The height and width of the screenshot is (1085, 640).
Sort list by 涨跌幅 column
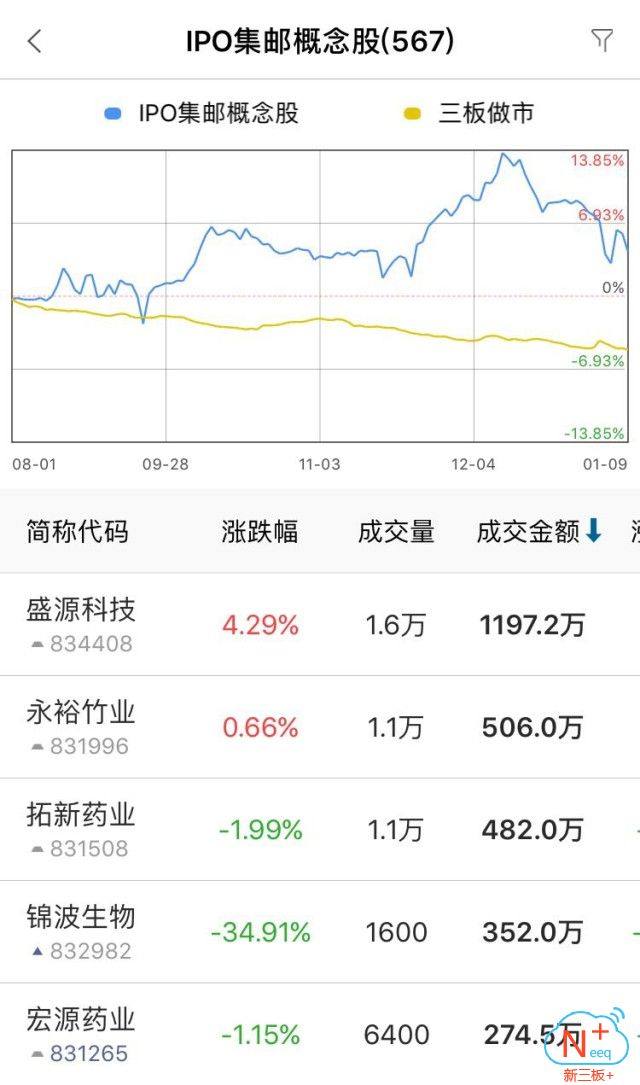[260, 532]
